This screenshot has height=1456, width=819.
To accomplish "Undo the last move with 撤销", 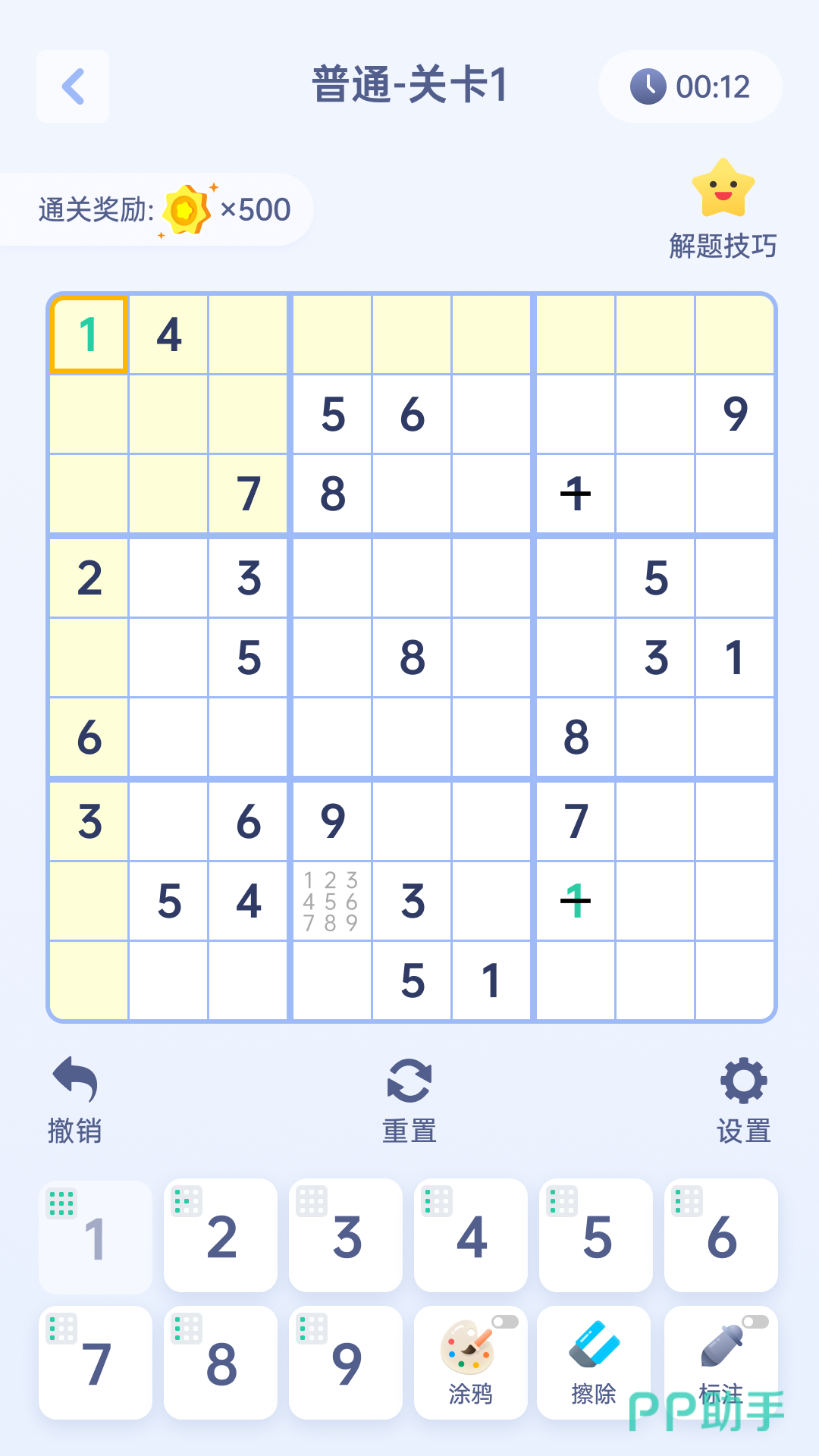I will tap(74, 1100).
